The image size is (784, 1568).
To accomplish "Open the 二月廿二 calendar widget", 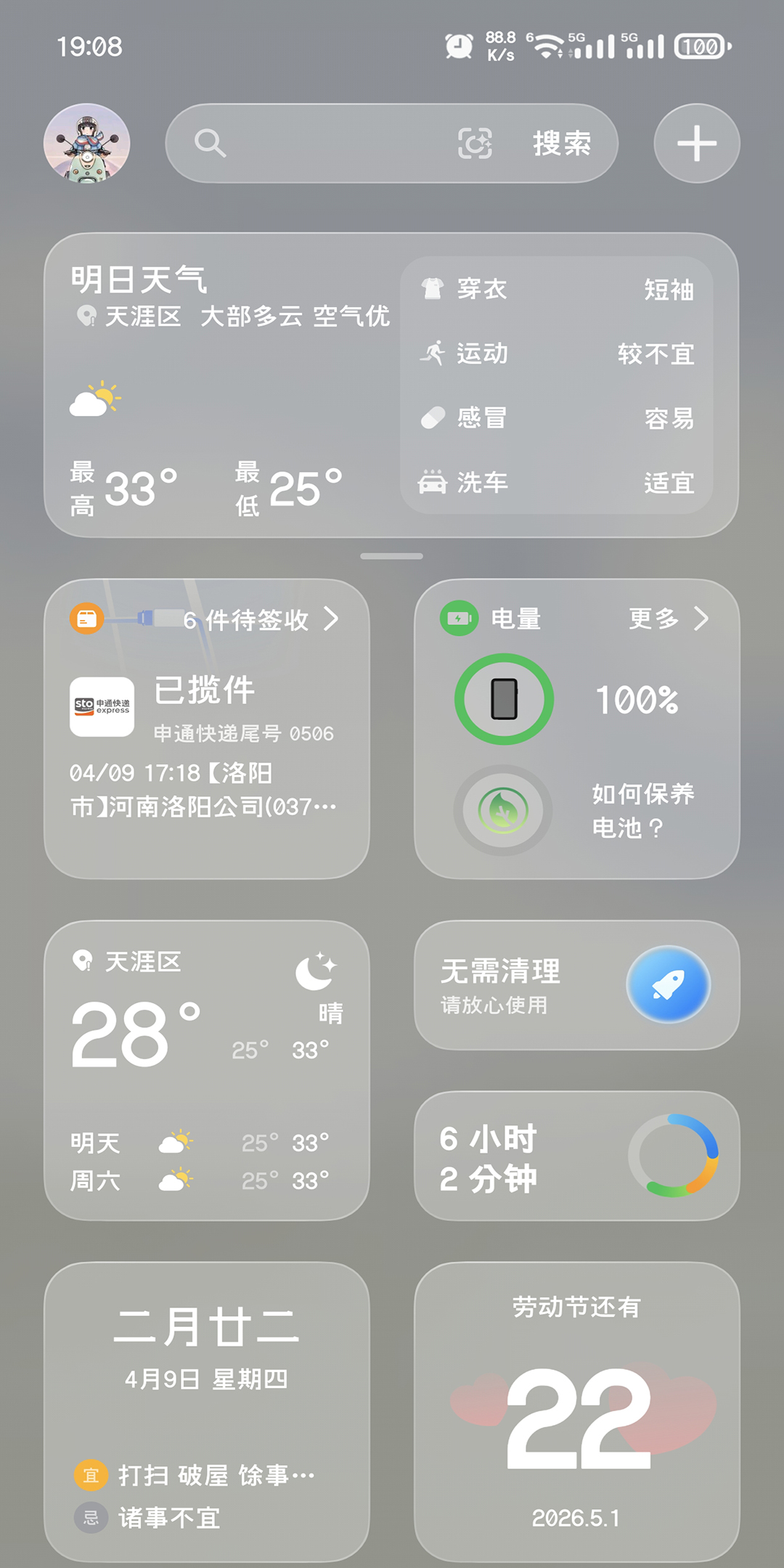I will coord(206,1411).
